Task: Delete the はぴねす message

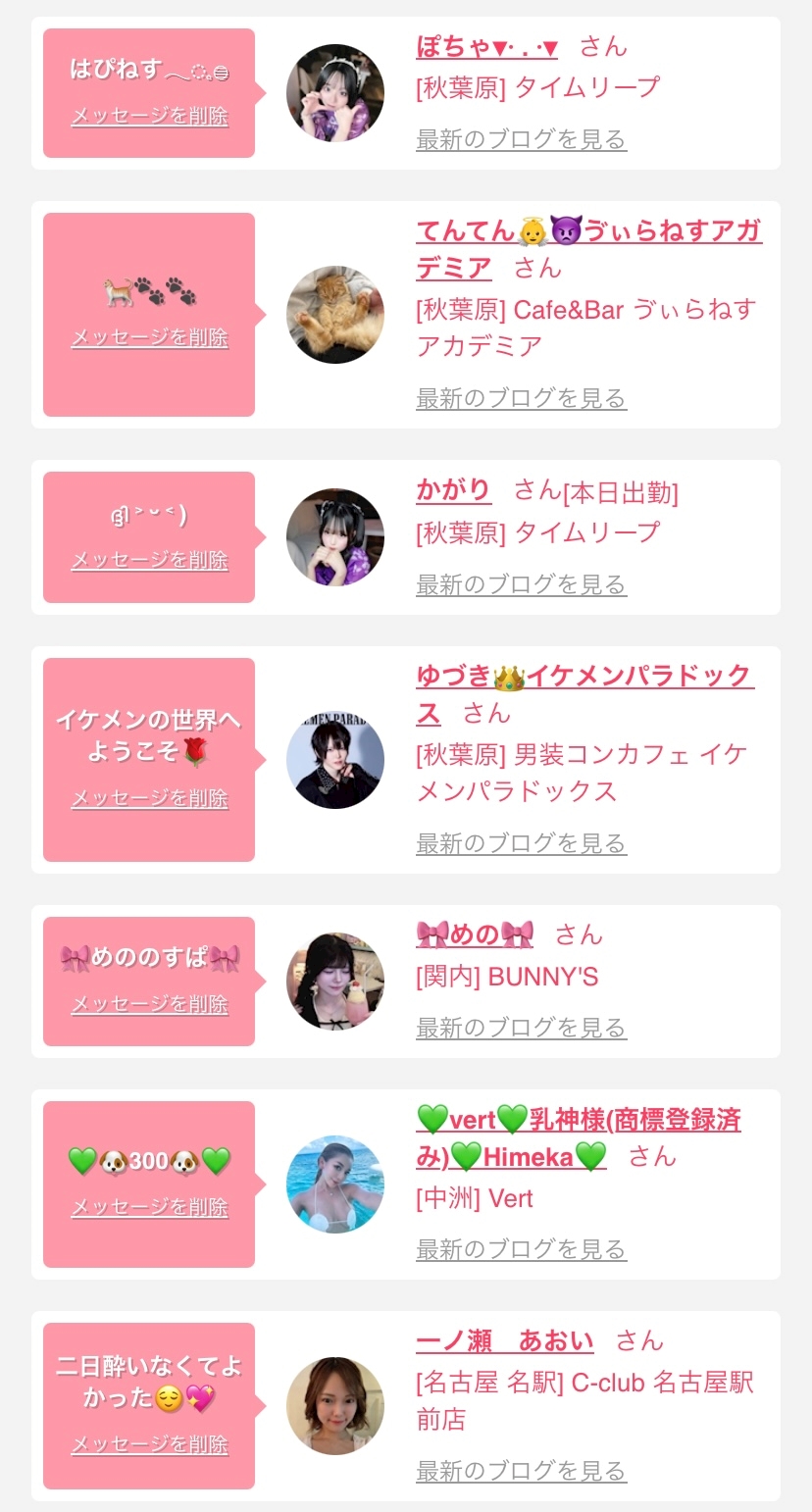Action: 149,117
